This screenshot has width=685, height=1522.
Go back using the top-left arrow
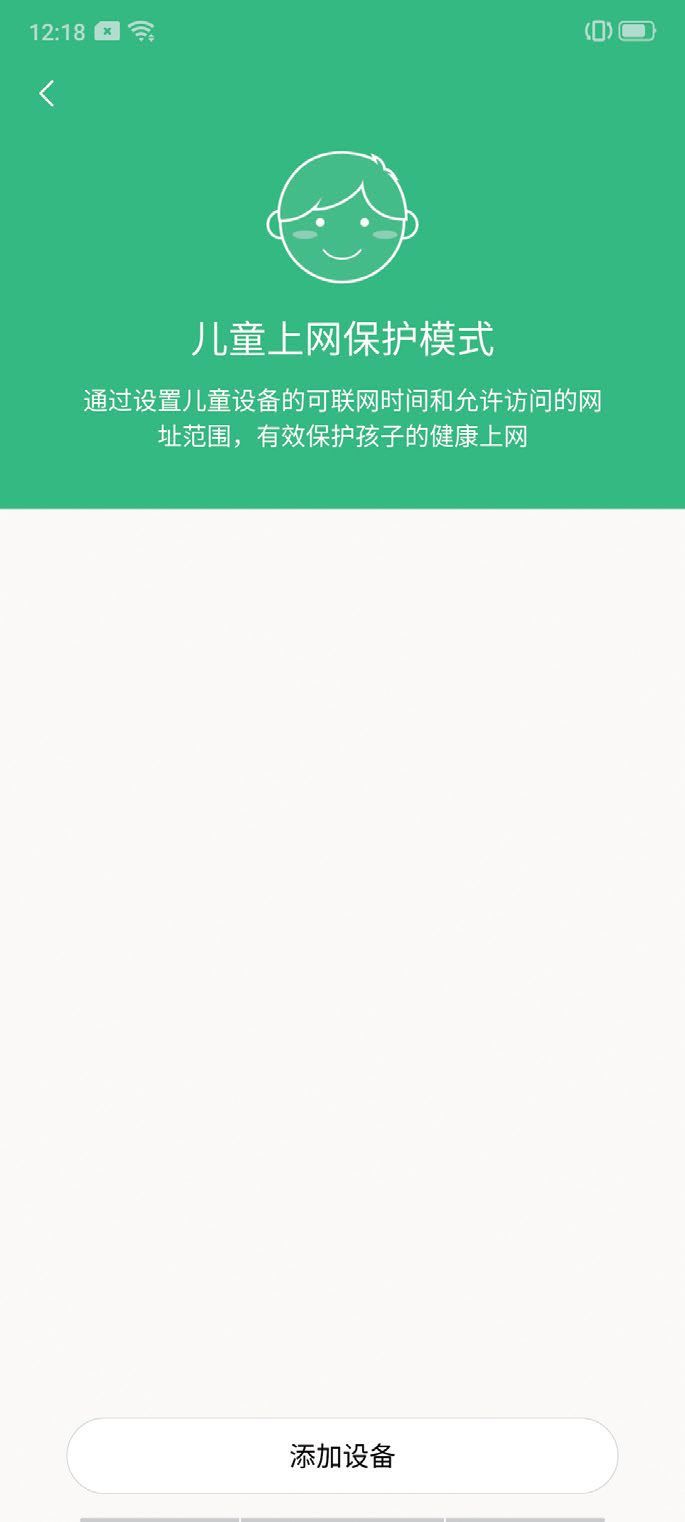tap(46, 94)
